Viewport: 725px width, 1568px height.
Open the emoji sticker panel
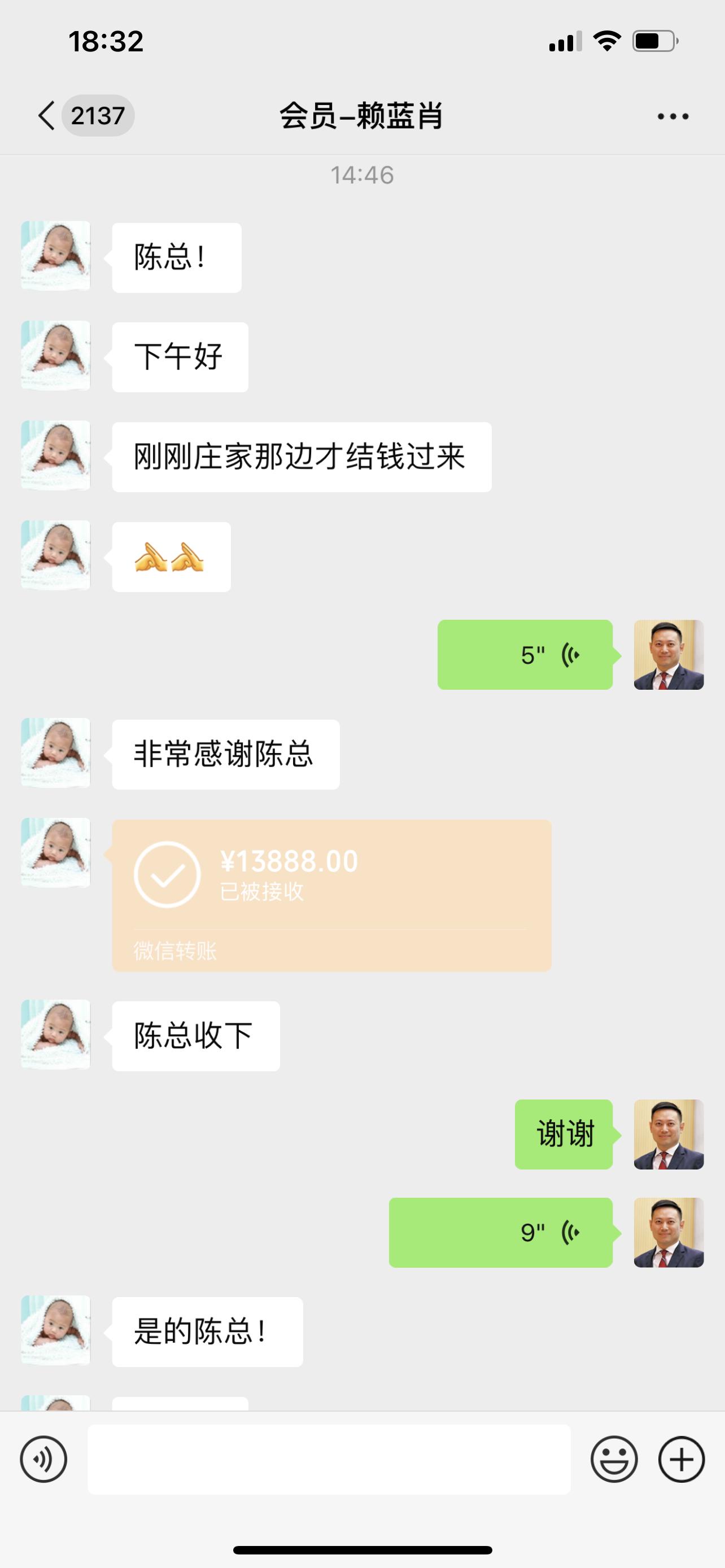(x=614, y=1459)
